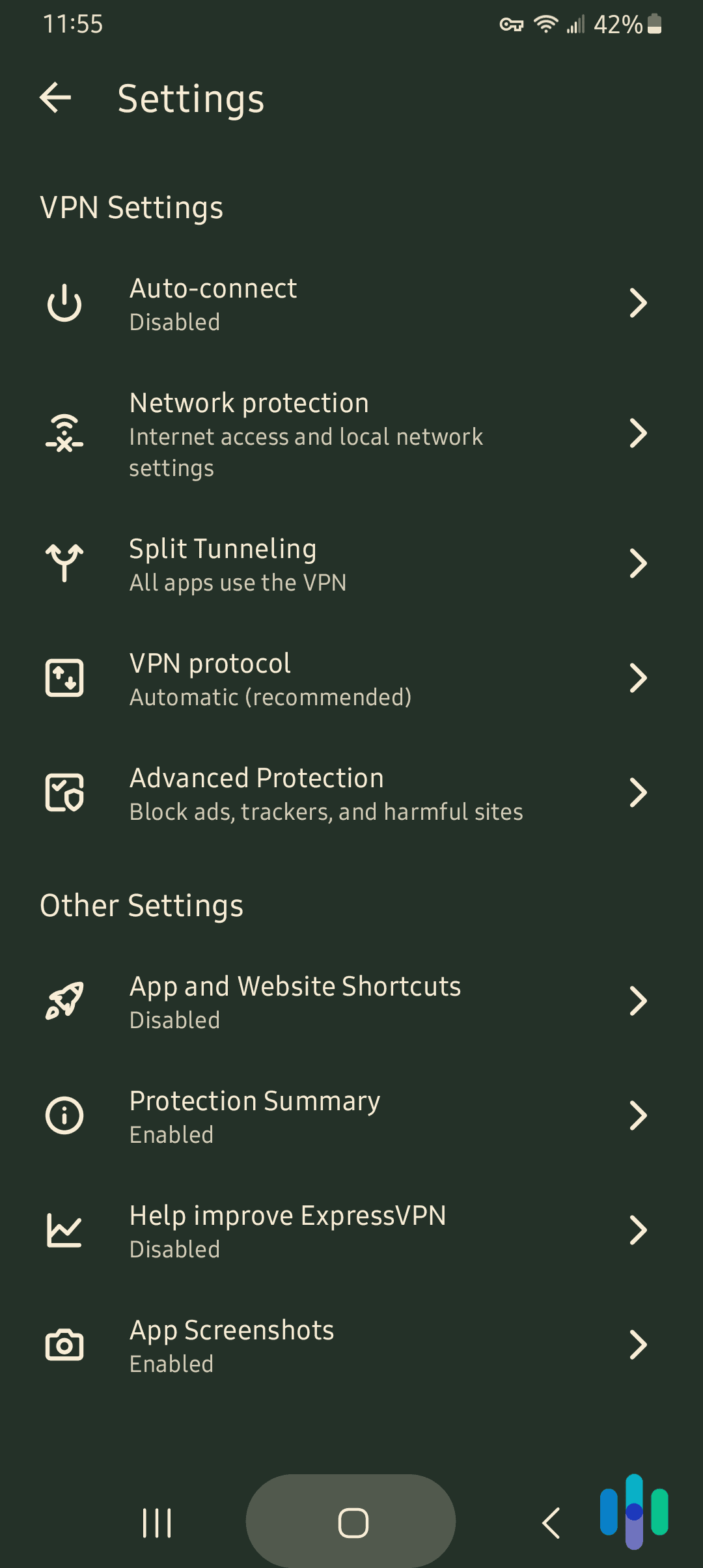The width and height of the screenshot is (703, 1568).
Task: Tap the VPN key icon in the status bar
Action: click(x=512, y=24)
